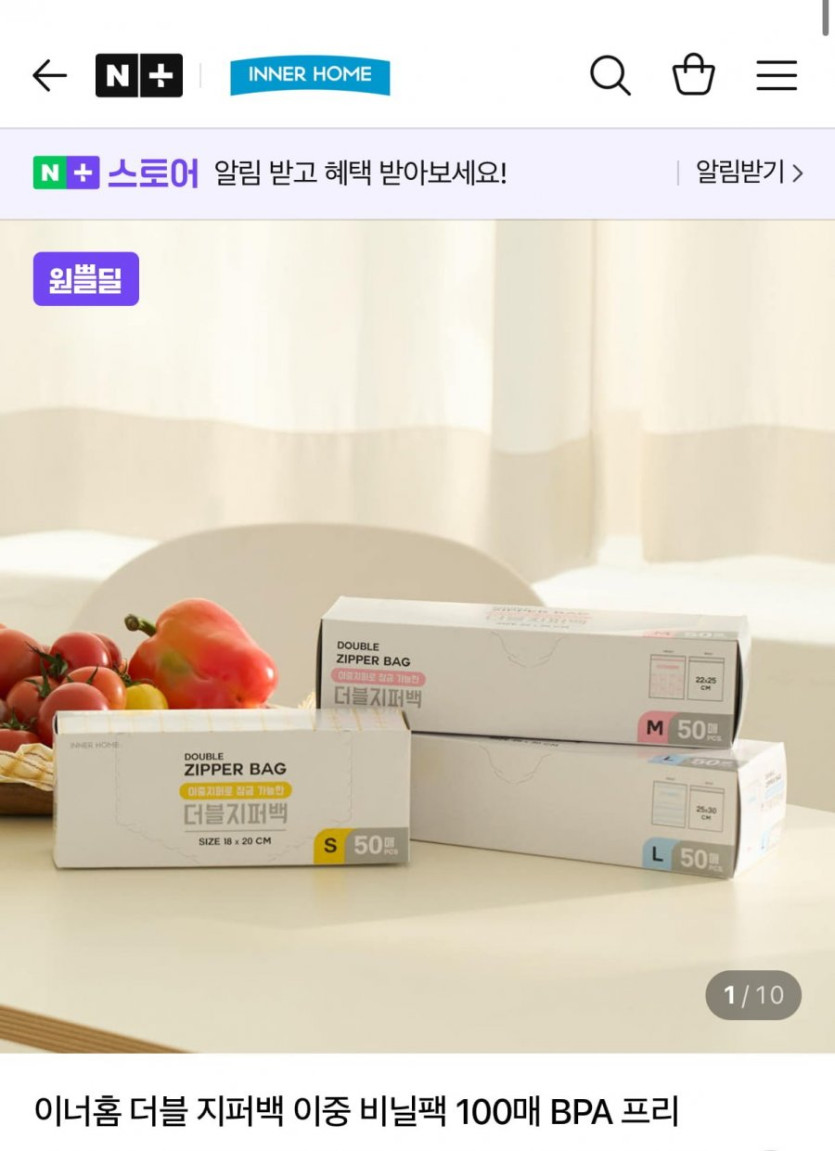Viewport: 835px width, 1151px height.
Task: Tap 알림받기 to get store alerts
Action: [x=749, y=173]
